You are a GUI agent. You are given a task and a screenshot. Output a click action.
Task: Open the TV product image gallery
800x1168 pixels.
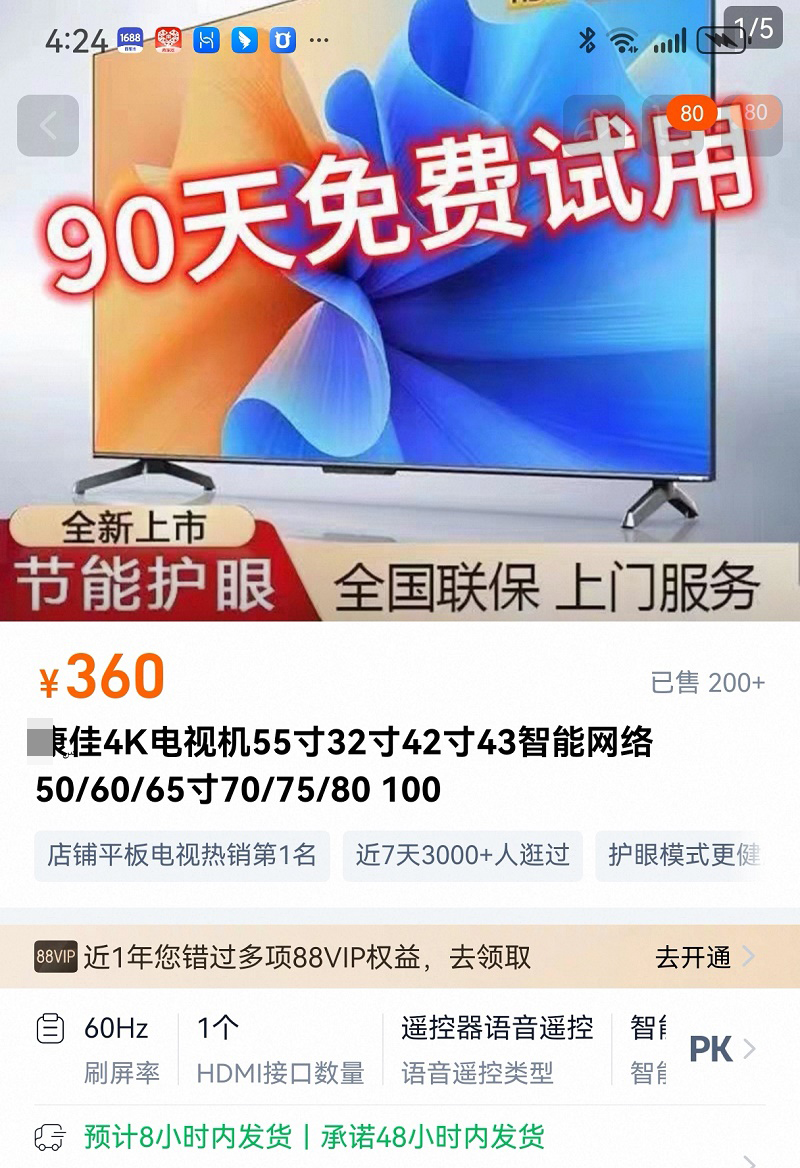tap(400, 380)
